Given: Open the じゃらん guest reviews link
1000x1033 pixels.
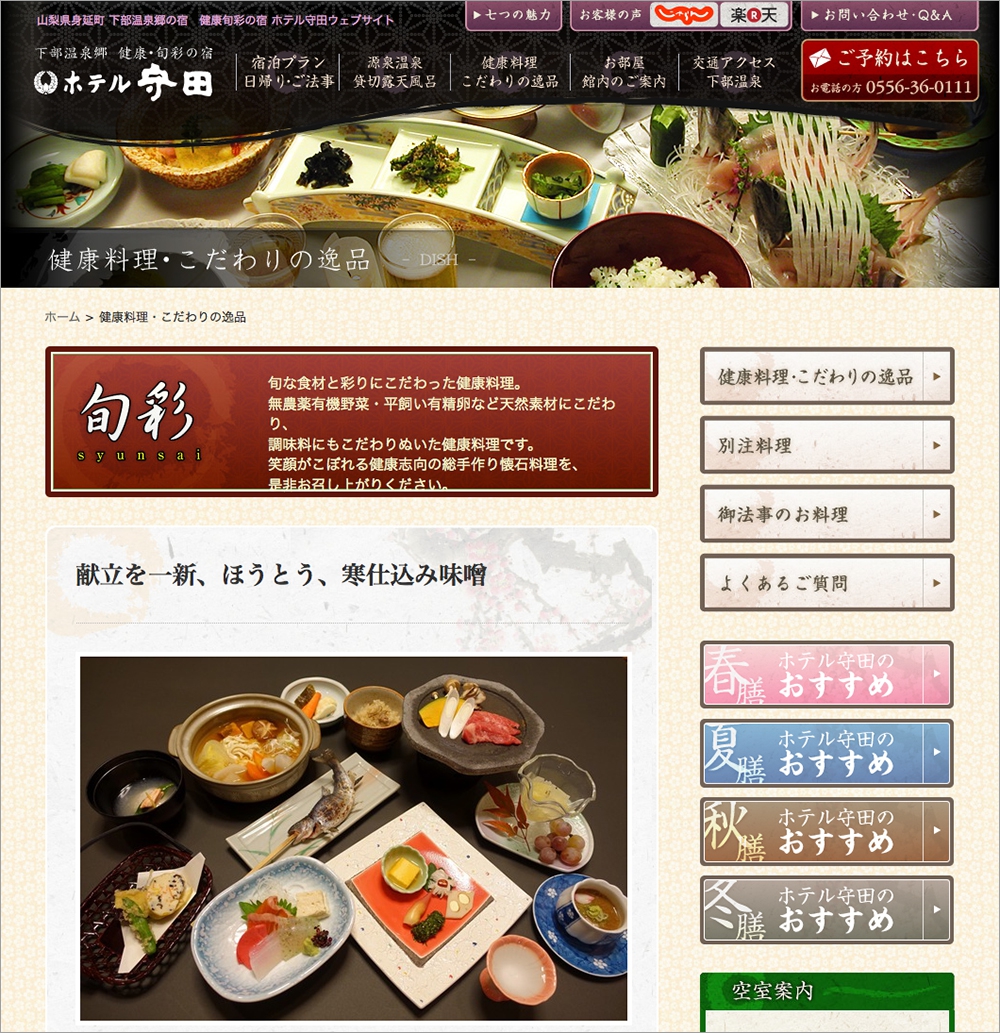Looking at the screenshot, I should tap(684, 15).
